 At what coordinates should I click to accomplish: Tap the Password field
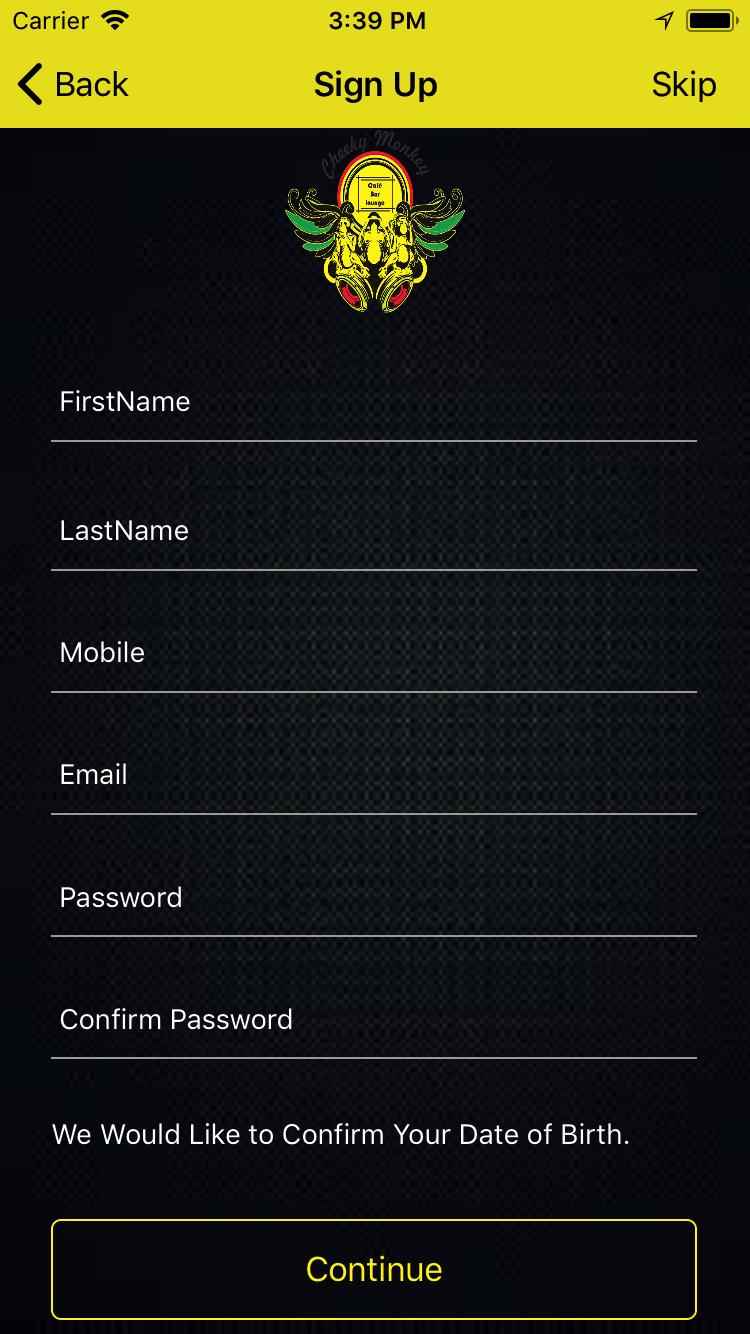pyautogui.click(x=374, y=898)
